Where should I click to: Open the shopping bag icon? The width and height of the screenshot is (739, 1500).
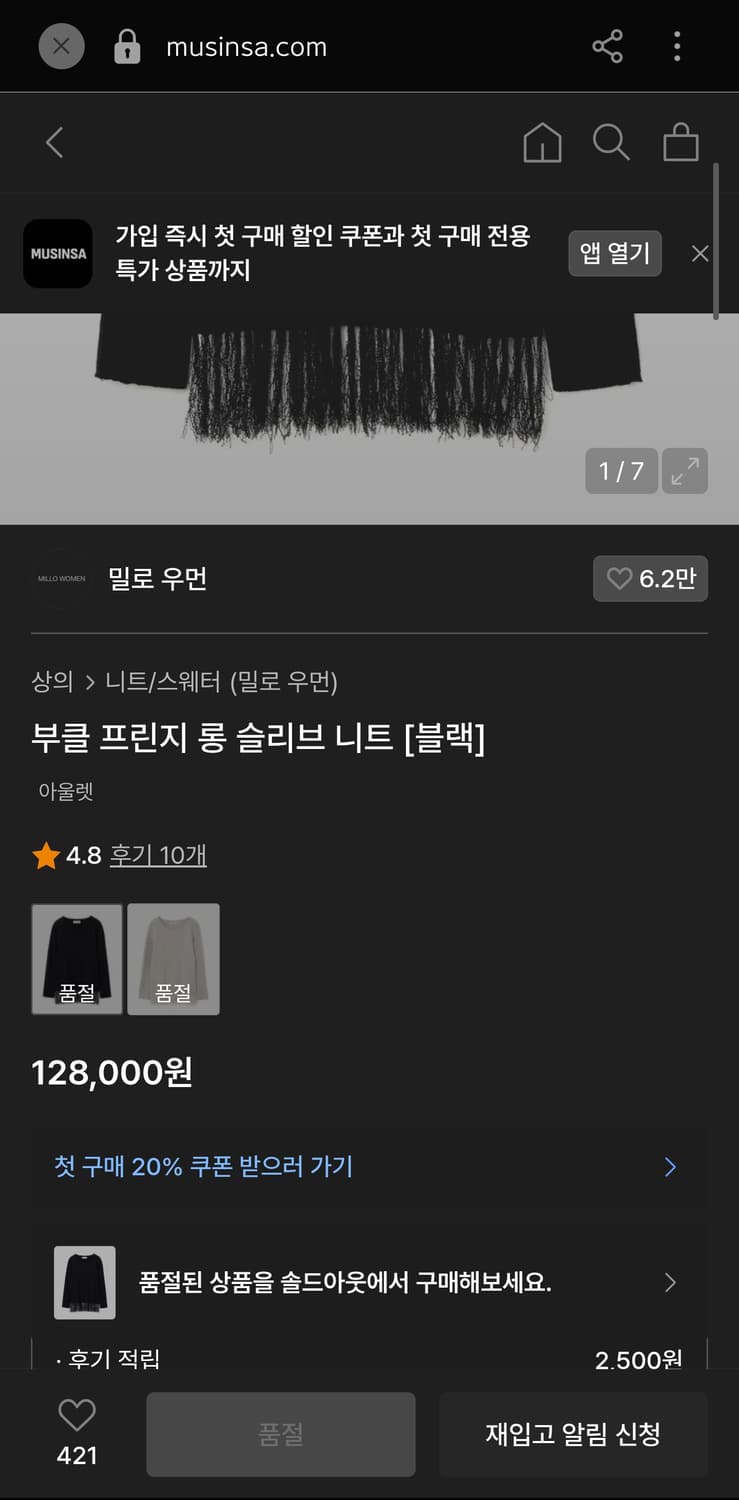tap(681, 142)
